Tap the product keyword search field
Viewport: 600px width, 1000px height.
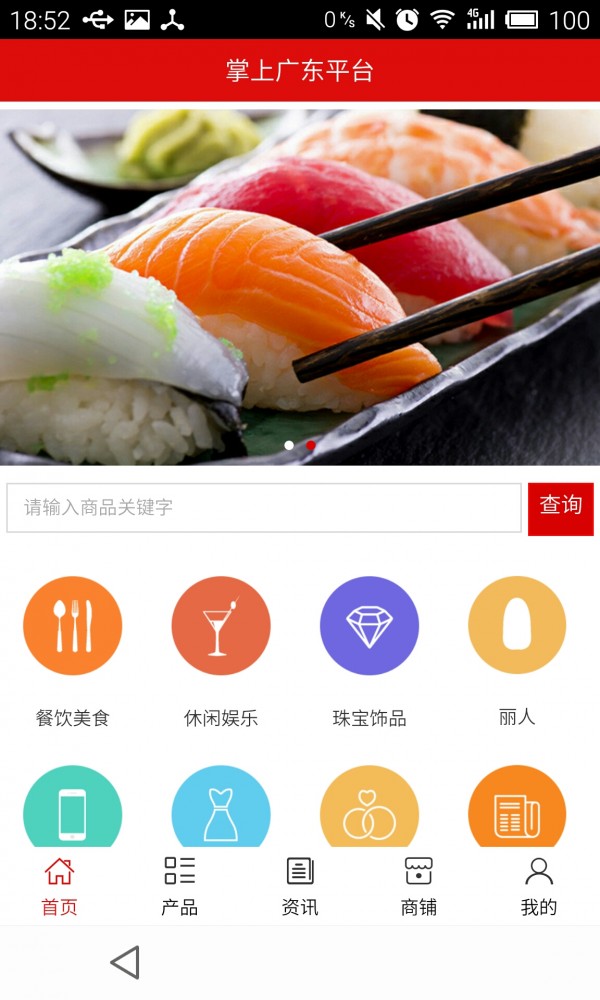264,508
